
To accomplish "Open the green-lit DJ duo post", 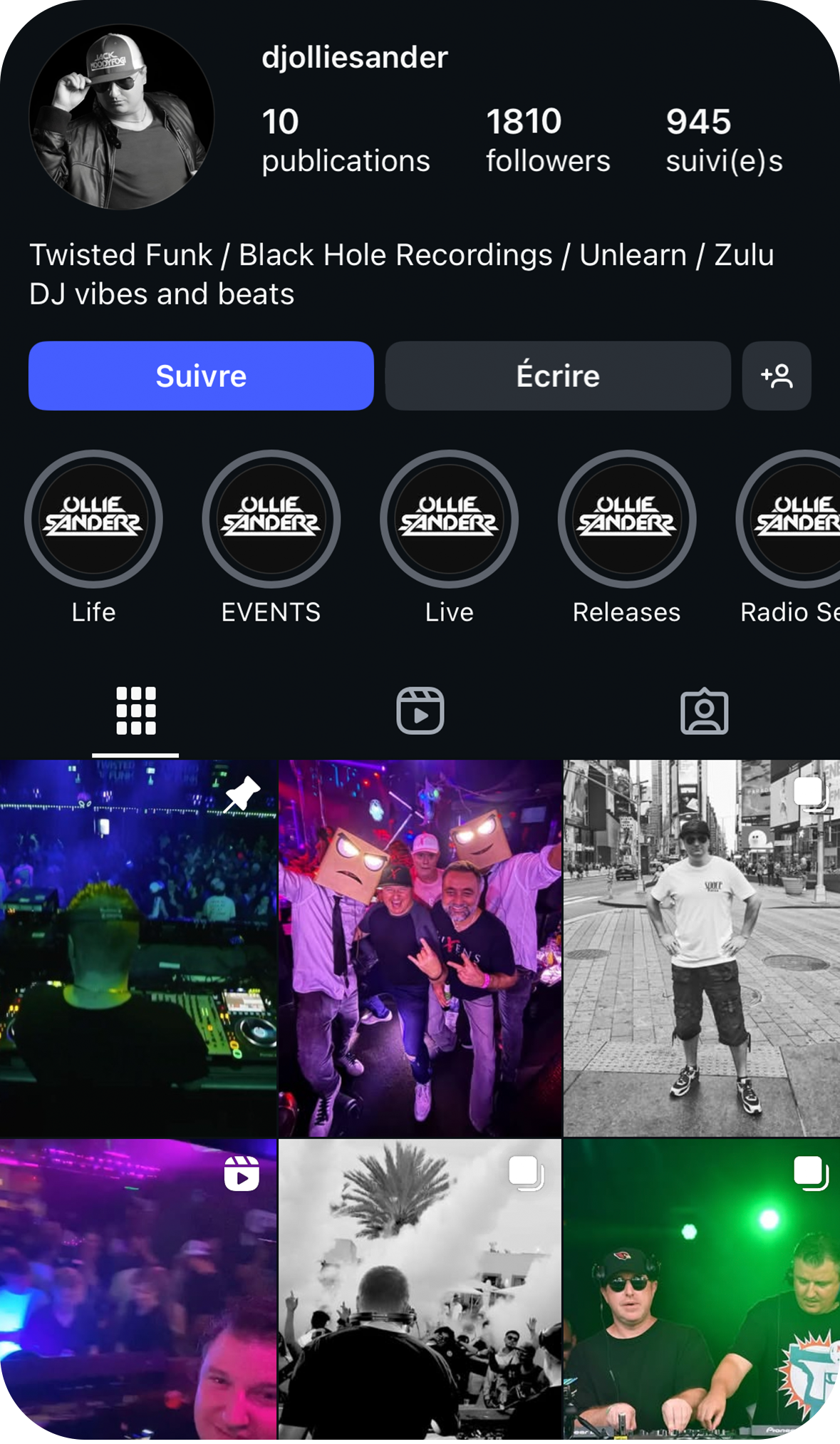I will click(x=702, y=1290).
